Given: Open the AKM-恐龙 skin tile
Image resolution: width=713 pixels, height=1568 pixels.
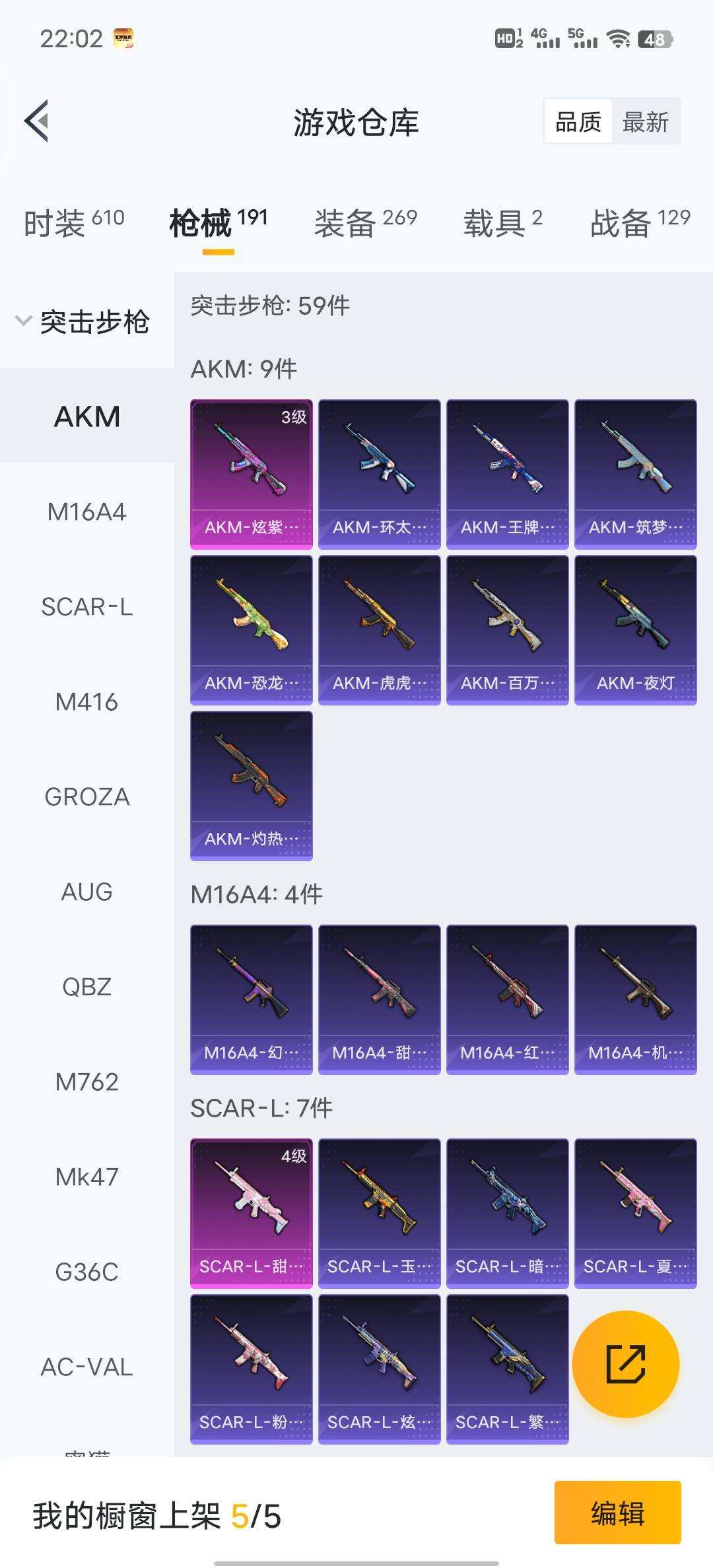Looking at the screenshot, I should pyautogui.click(x=251, y=630).
